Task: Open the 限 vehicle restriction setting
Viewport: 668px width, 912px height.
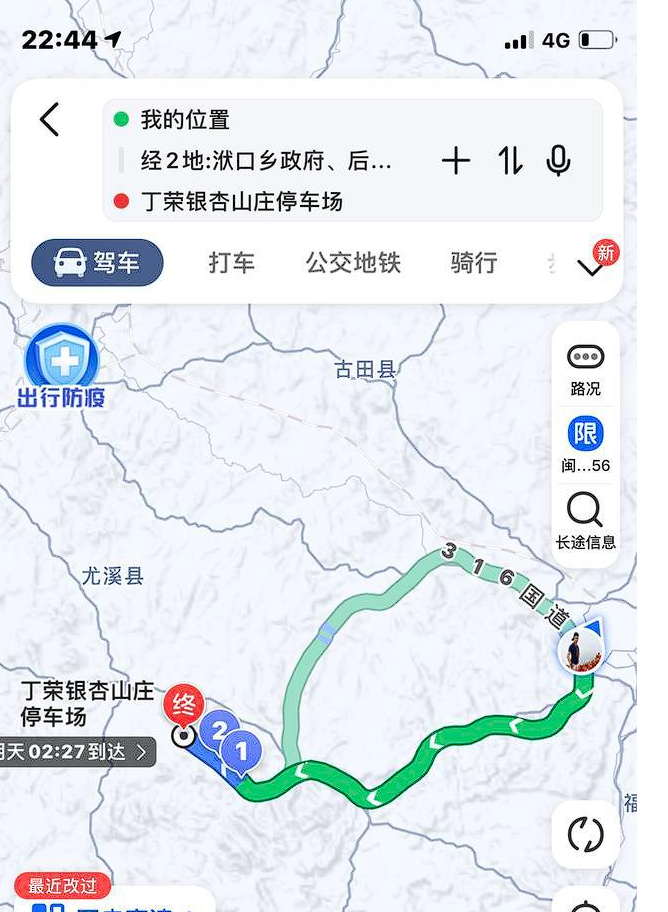Action: [x=586, y=444]
